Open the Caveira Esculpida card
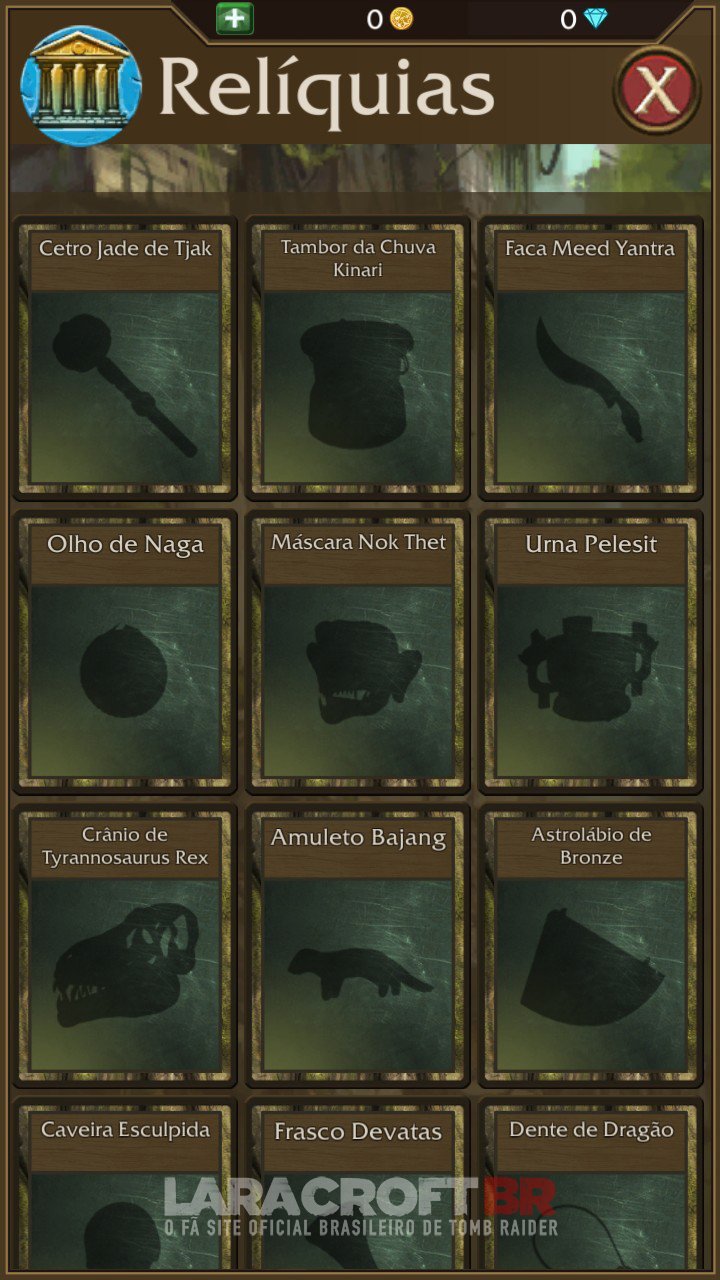This screenshot has height=1280, width=720. pos(125,1190)
